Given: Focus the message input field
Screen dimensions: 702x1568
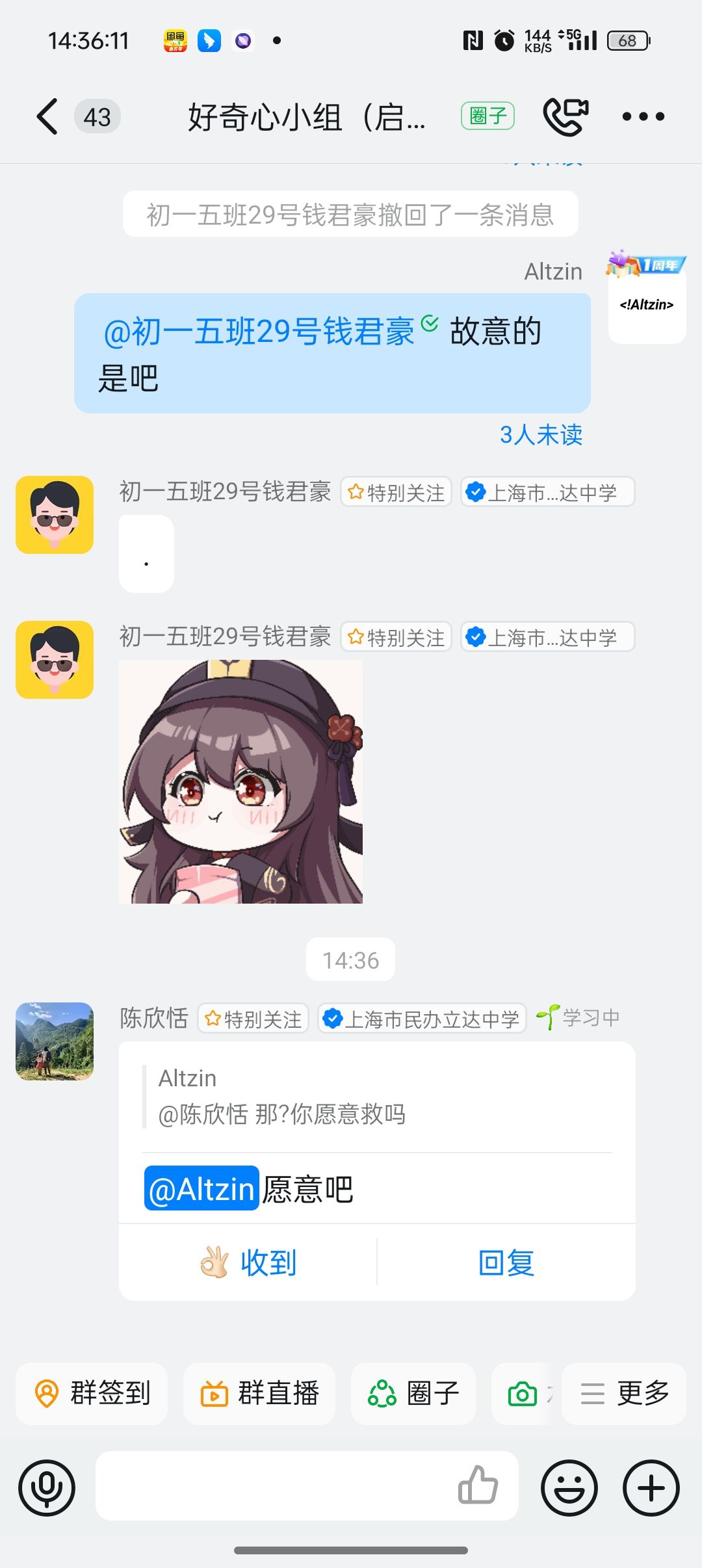Looking at the screenshot, I should (273, 1486).
